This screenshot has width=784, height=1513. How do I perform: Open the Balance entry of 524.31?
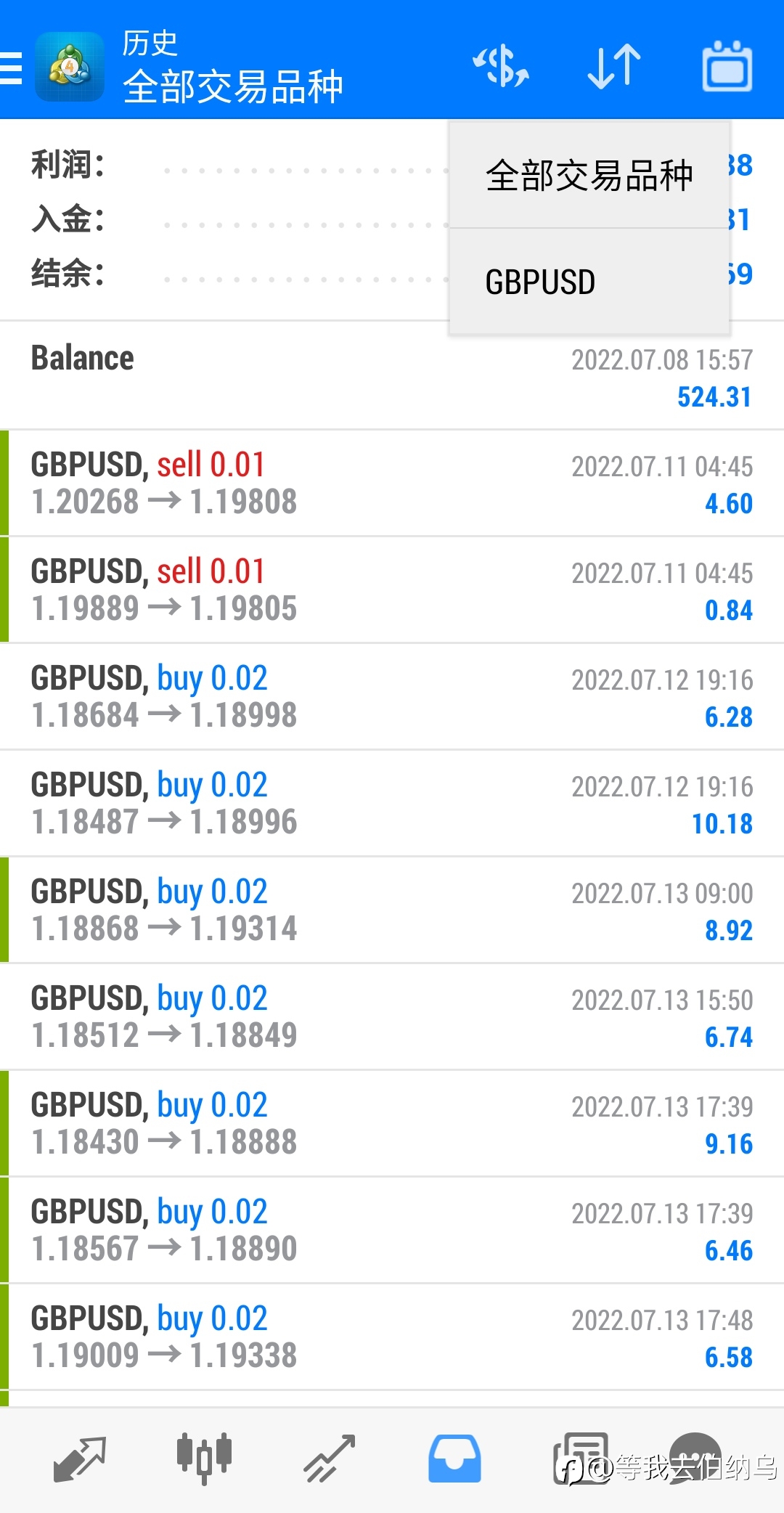(x=392, y=376)
